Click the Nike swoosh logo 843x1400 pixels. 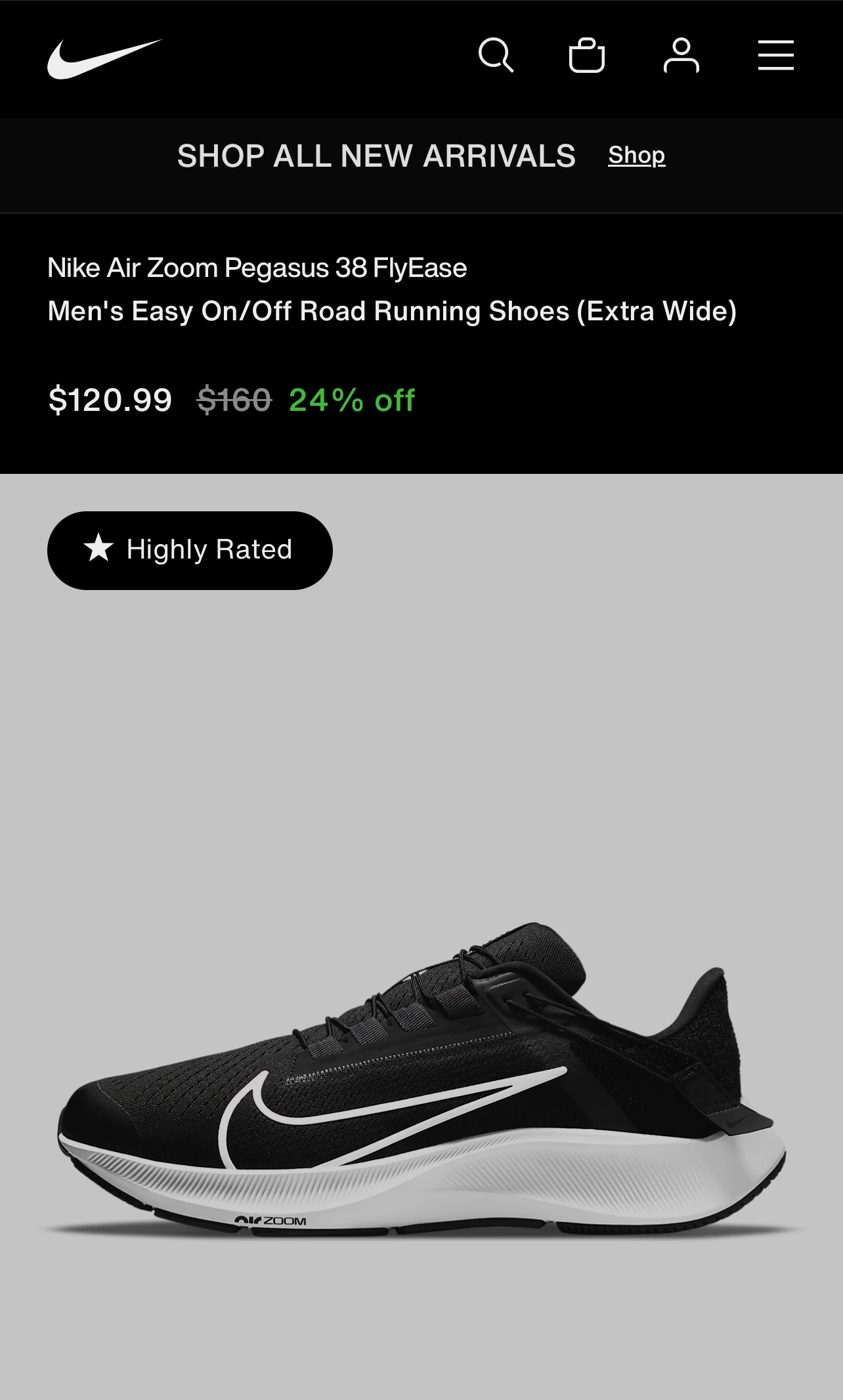pos(104,59)
